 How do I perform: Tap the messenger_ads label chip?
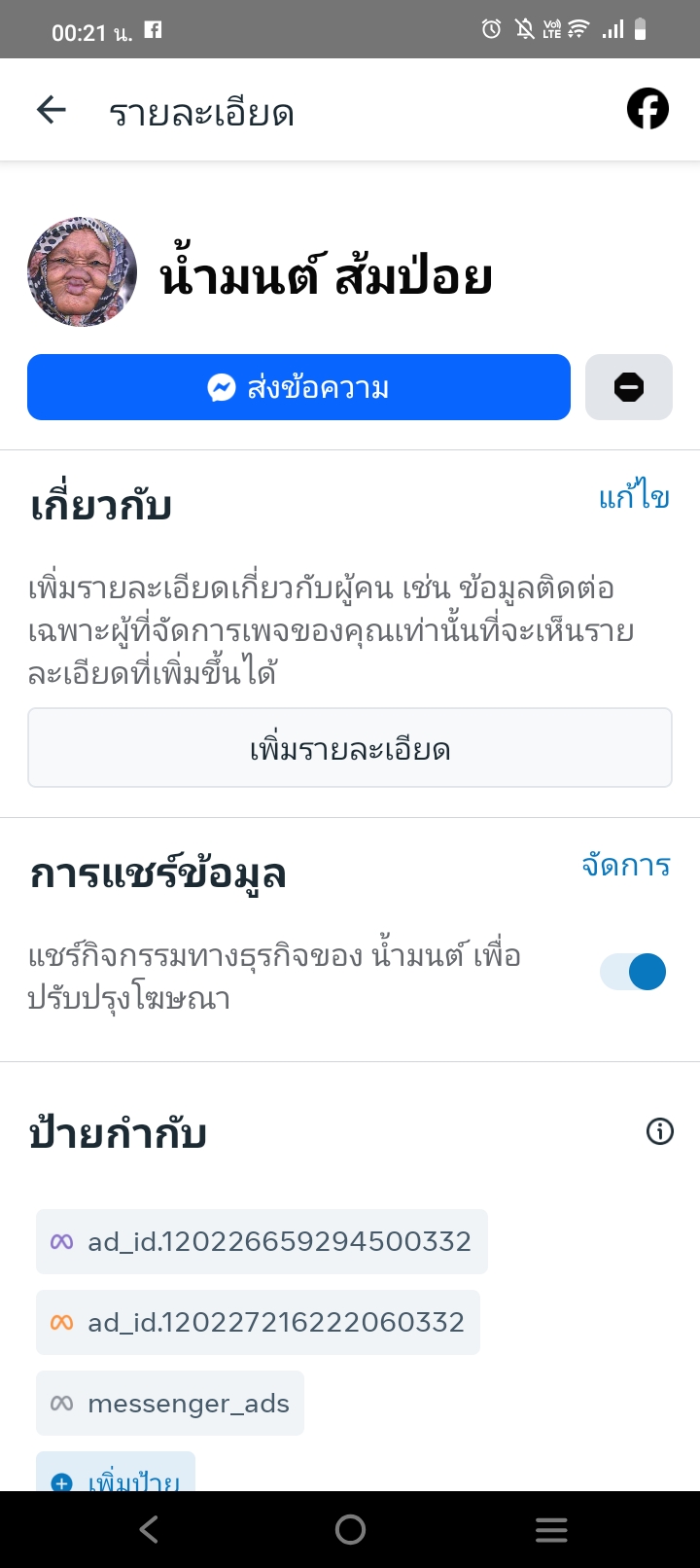coord(170,1403)
